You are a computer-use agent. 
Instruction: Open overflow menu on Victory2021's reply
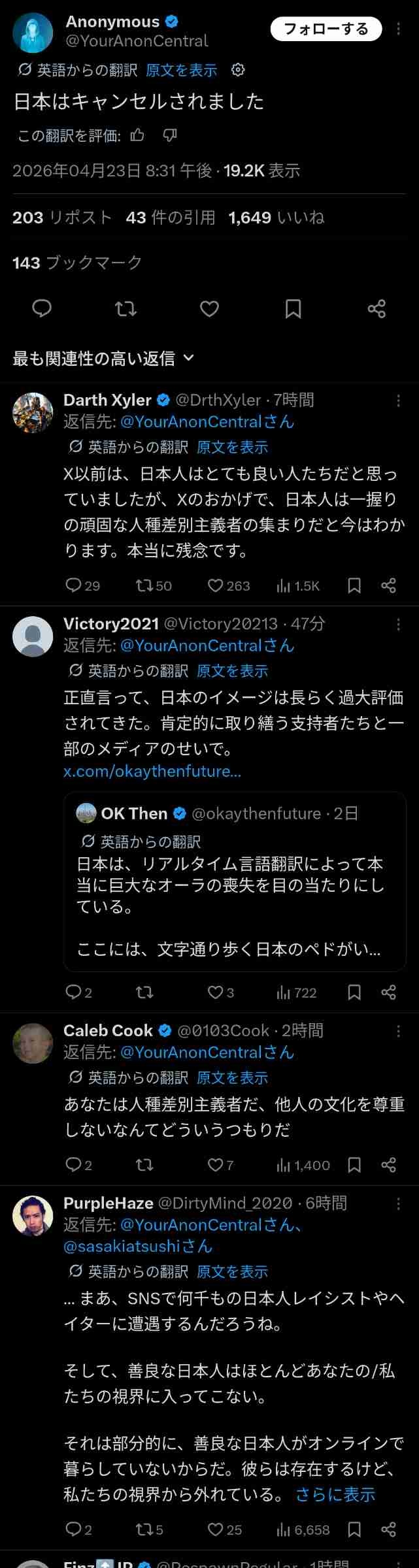click(x=399, y=625)
